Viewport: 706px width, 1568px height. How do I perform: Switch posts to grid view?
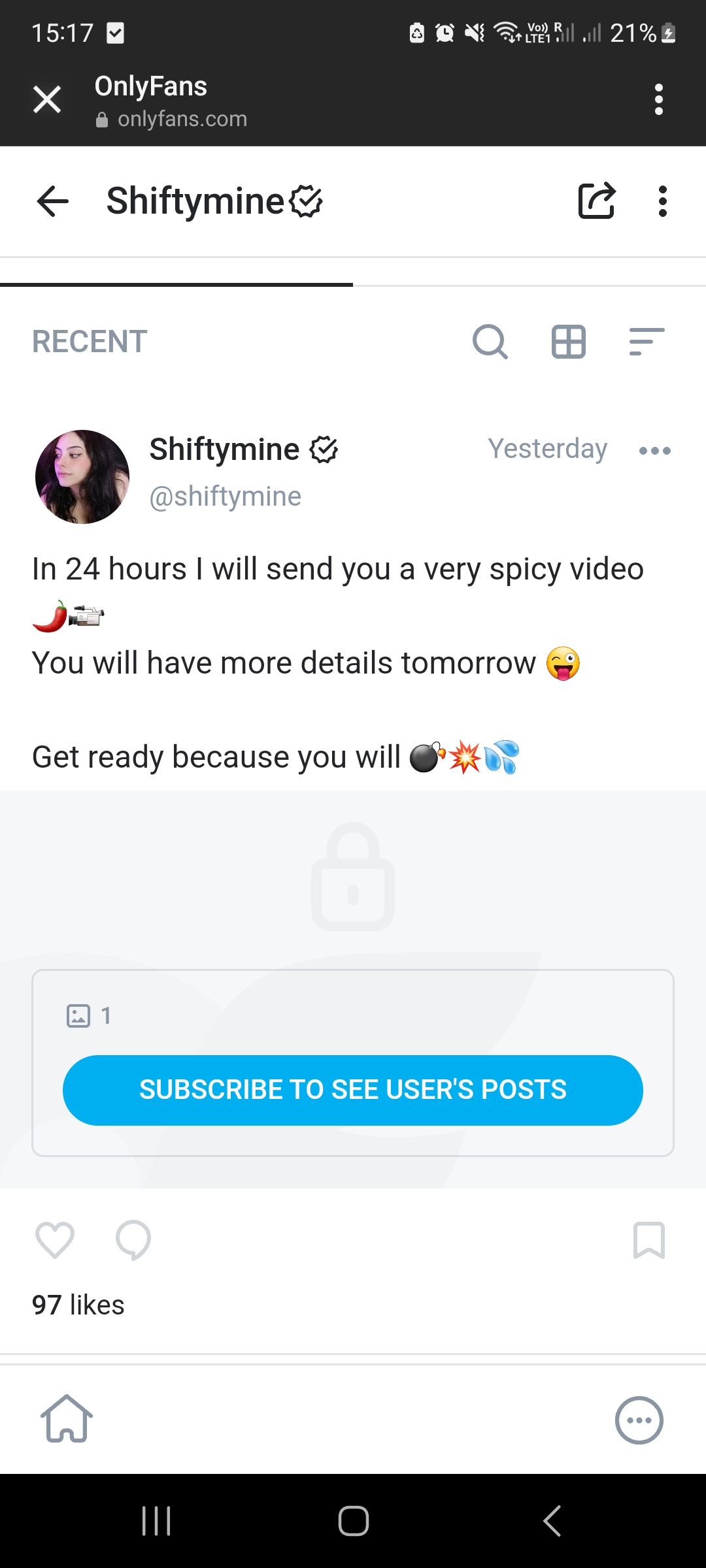pos(569,342)
